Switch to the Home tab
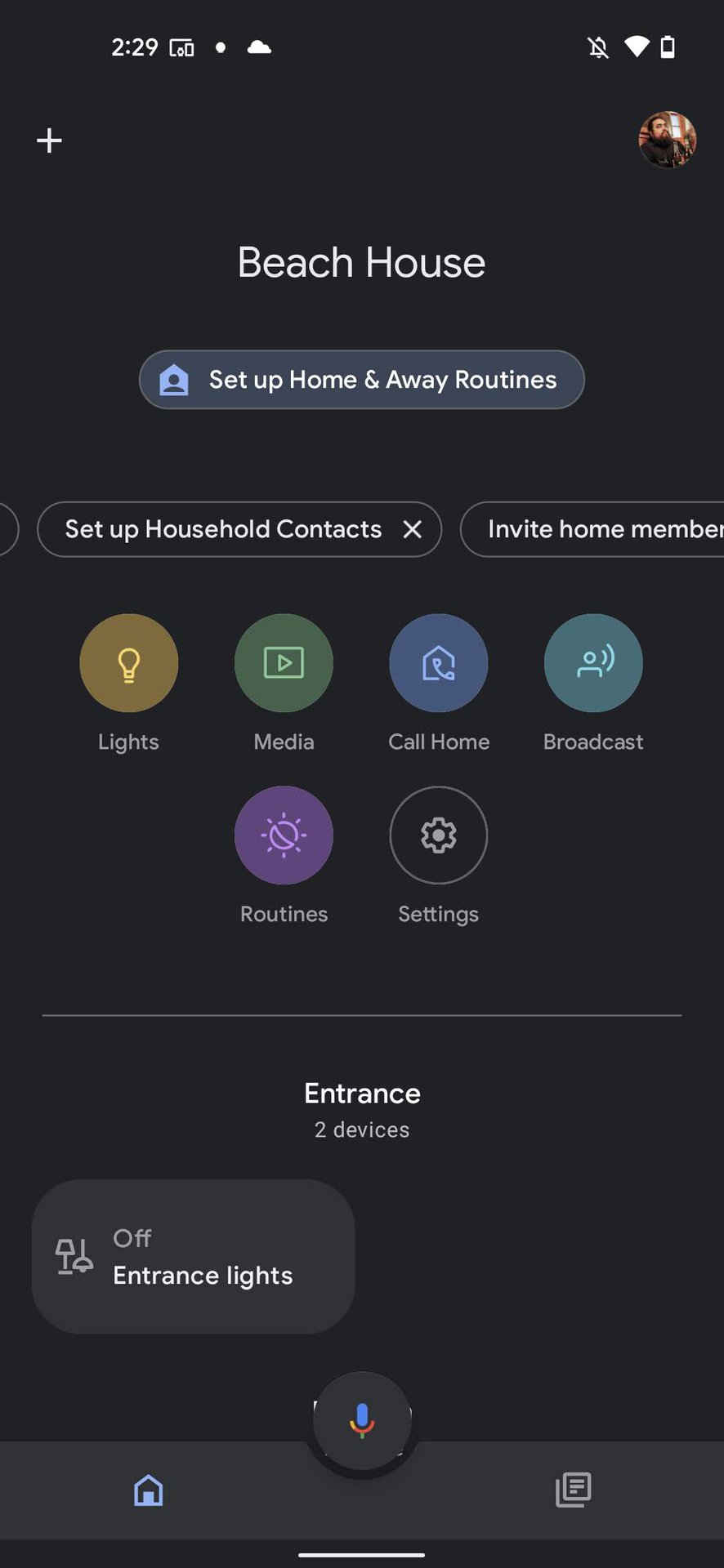Viewport: 724px width, 1568px height. coord(149,1490)
